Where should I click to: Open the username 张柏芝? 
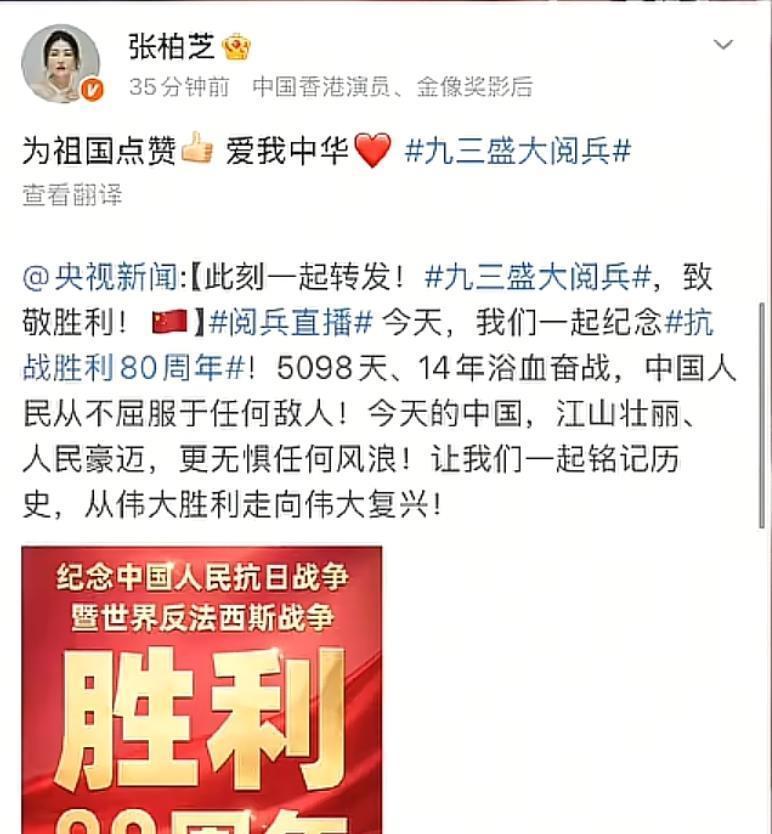[x=172, y=45]
